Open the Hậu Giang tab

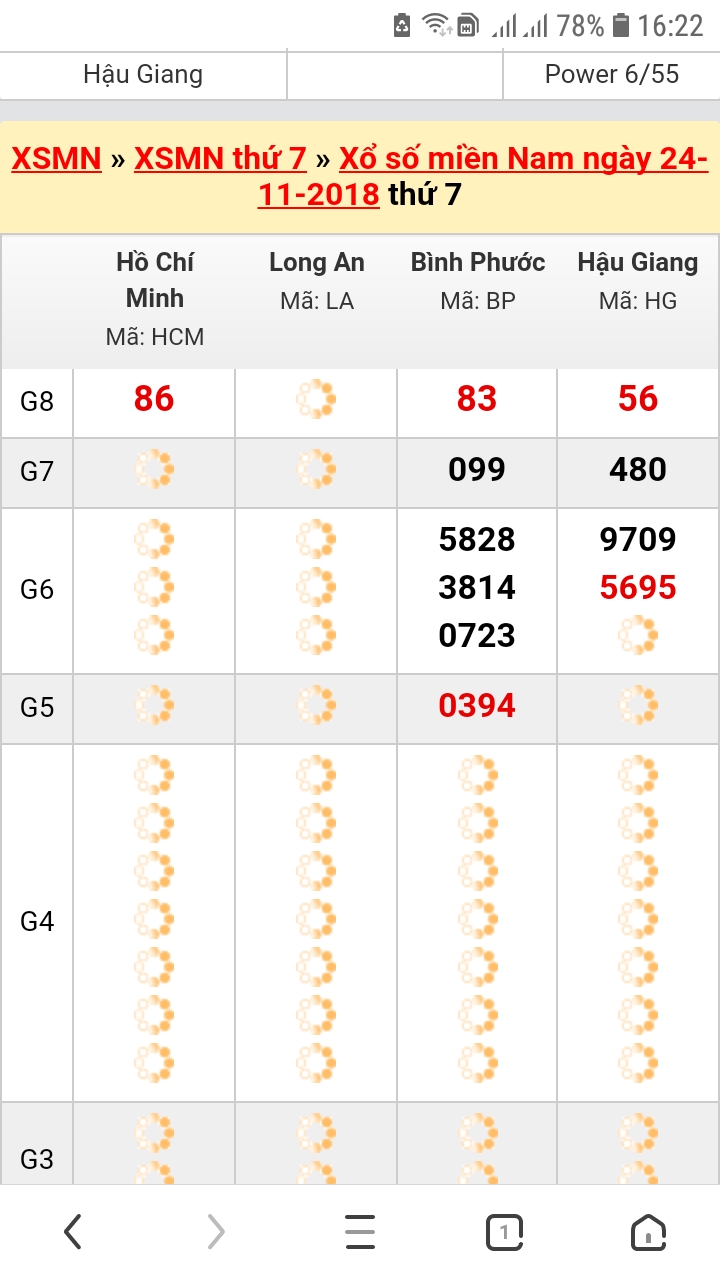click(x=143, y=75)
